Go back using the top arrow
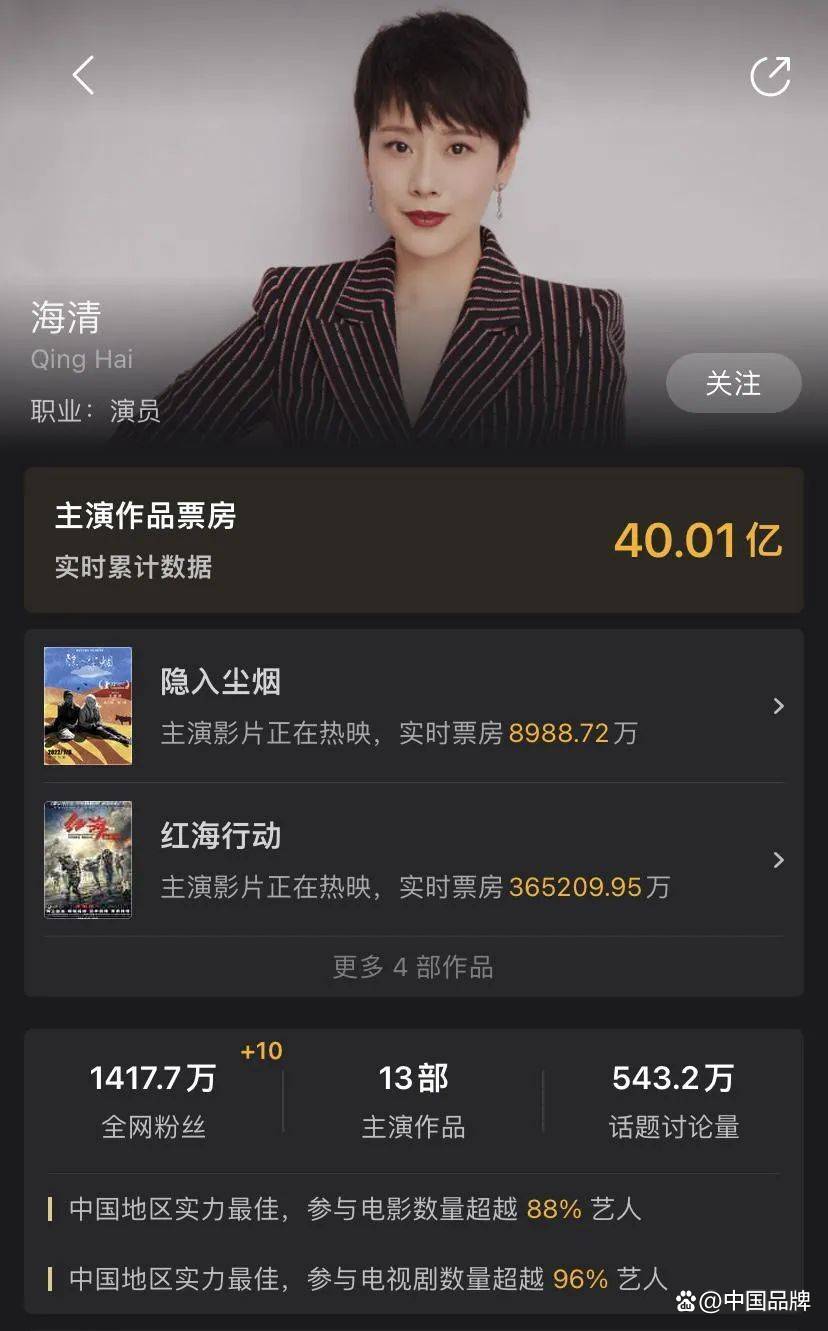Image resolution: width=828 pixels, height=1331 pixels. 83,75
